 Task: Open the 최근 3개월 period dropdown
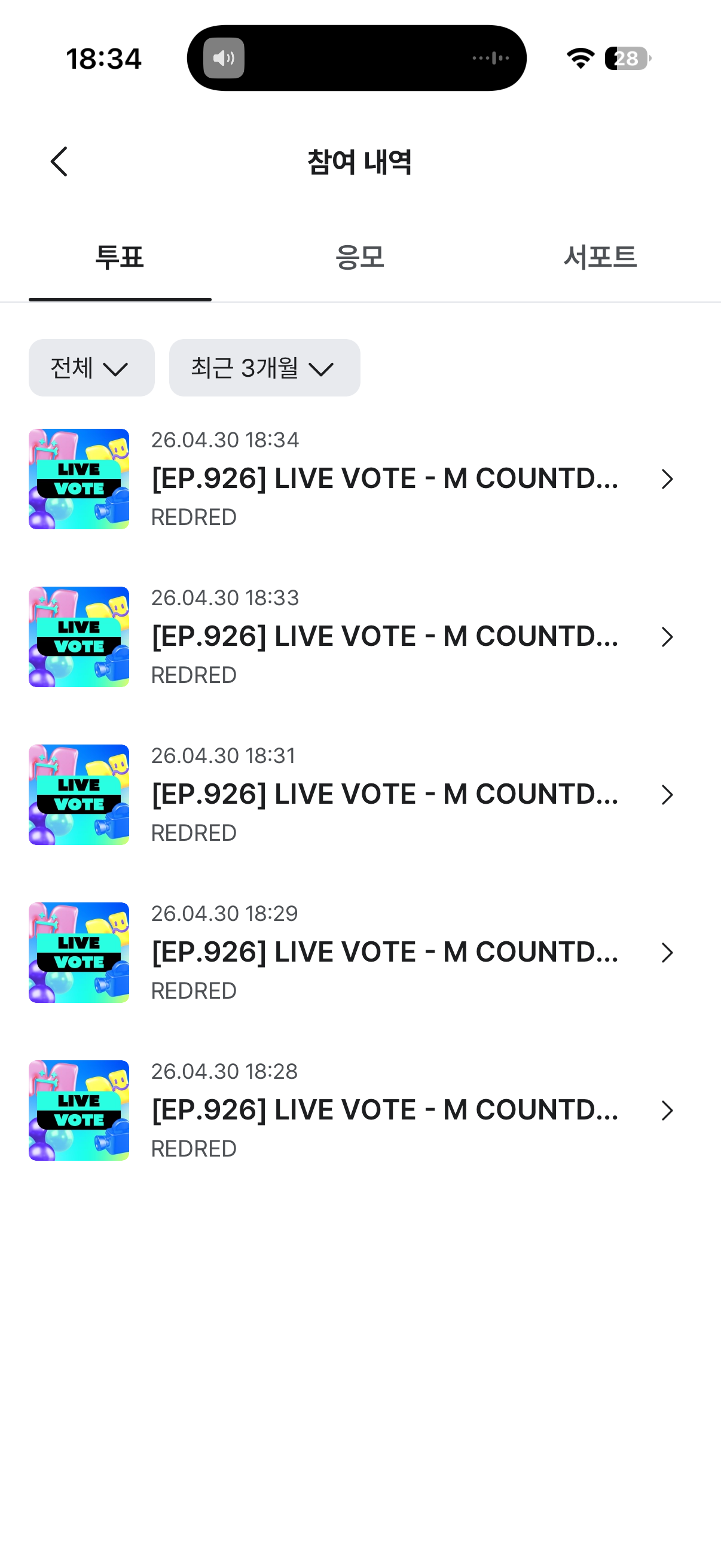pyautogui.click(x=265, y=368)
